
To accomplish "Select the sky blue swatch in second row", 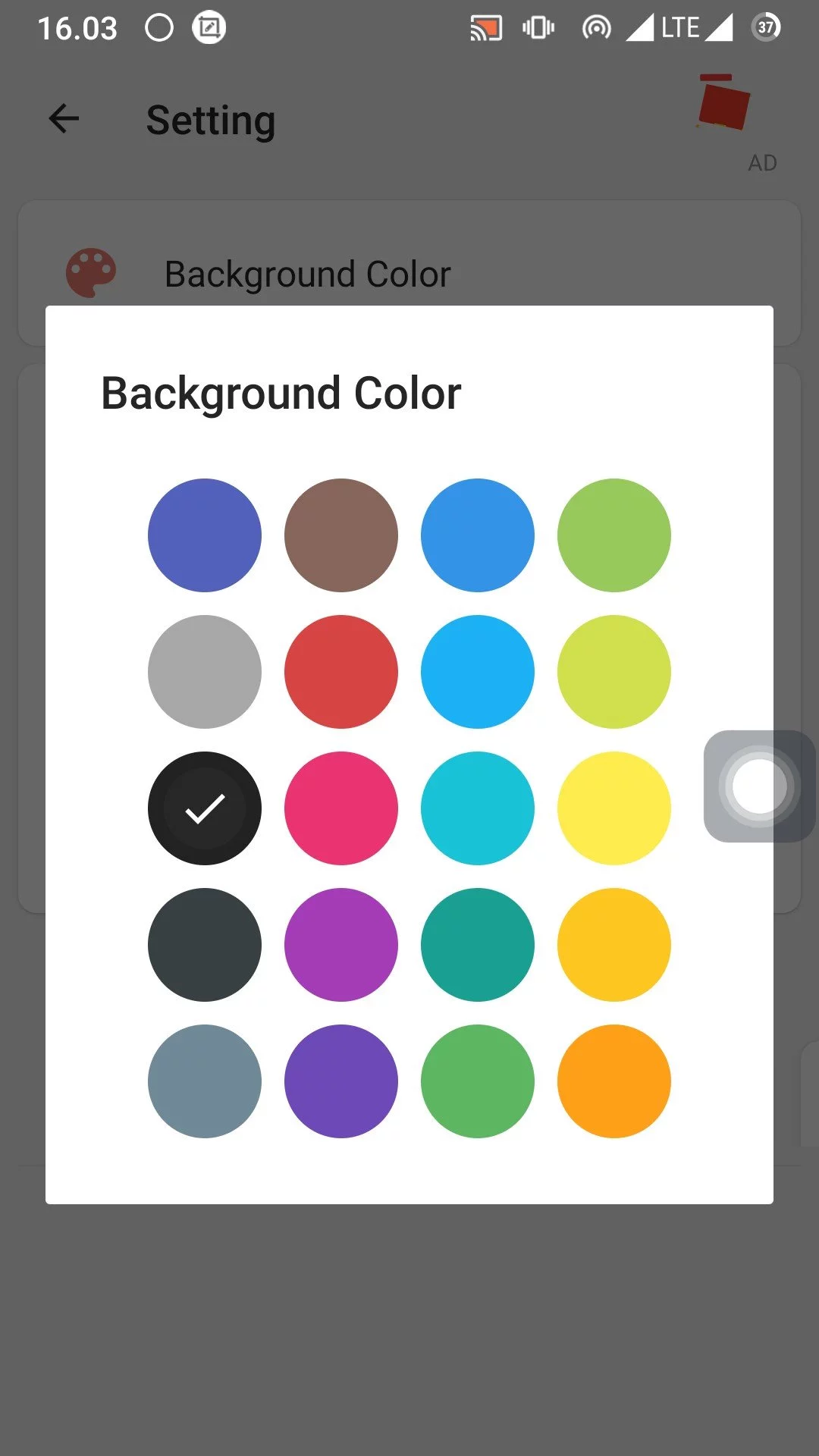I will [477, 672].
